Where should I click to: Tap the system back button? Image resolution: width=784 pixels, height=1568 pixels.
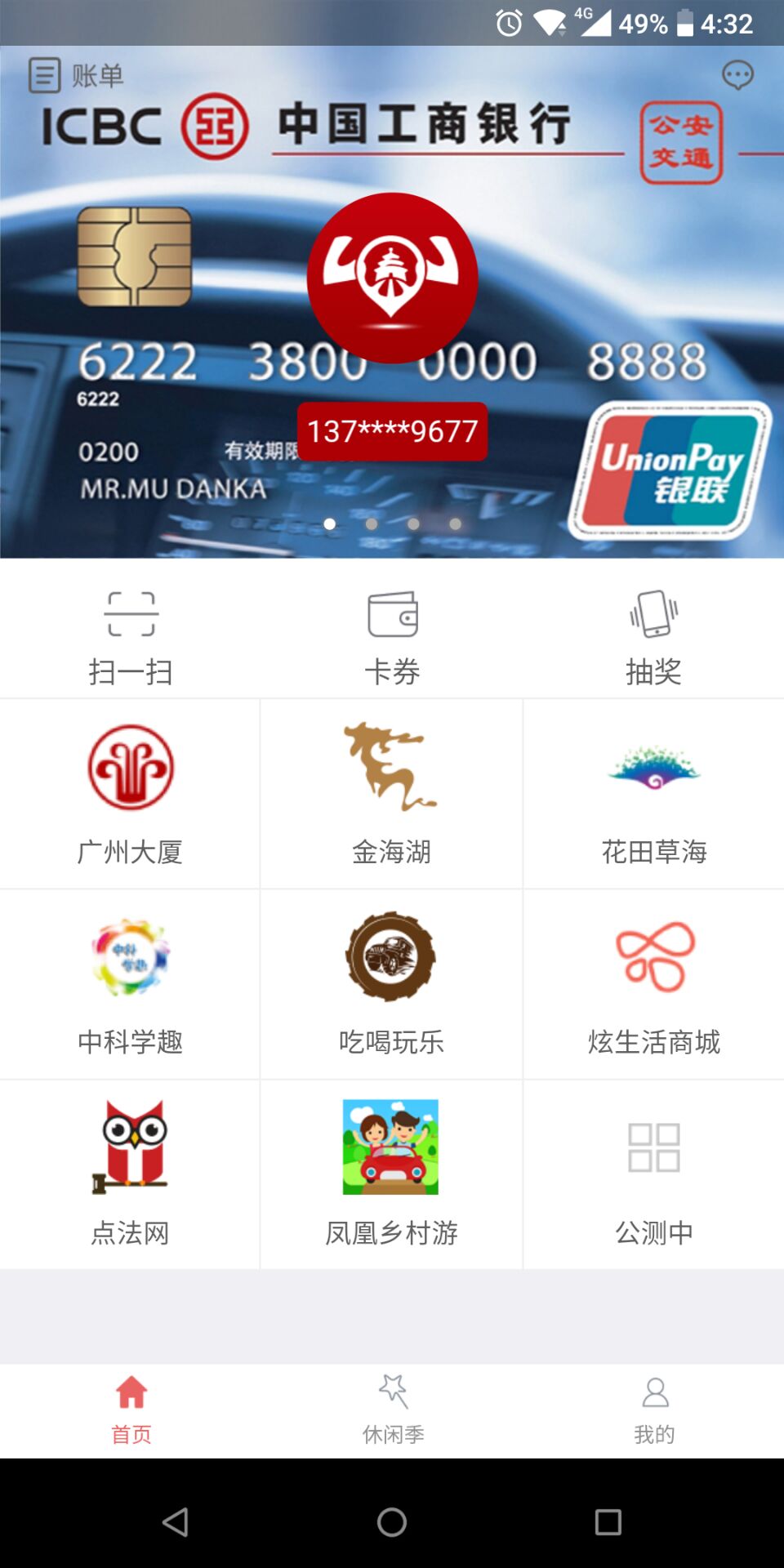176,1521
